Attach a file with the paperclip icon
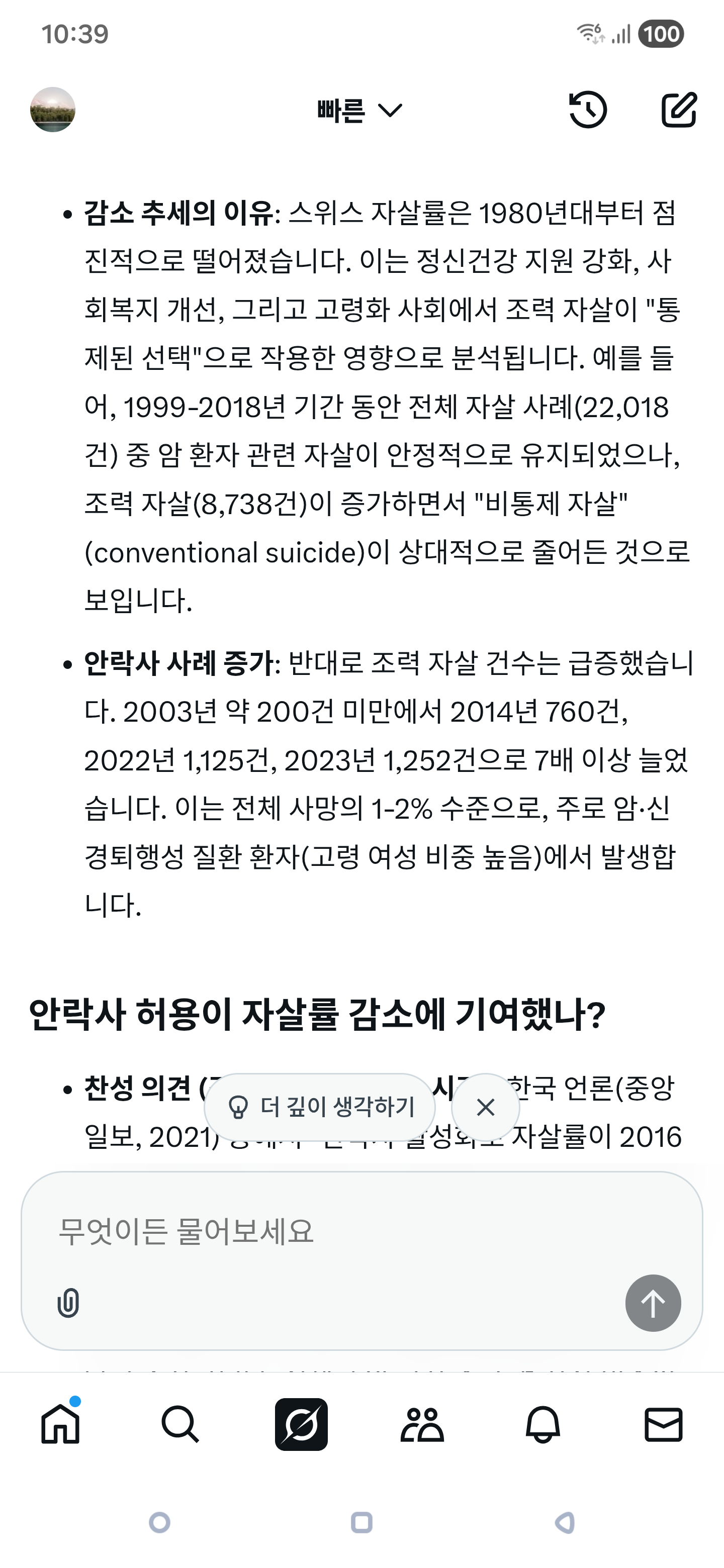The image size is (724, 1568). [68, 1303]
